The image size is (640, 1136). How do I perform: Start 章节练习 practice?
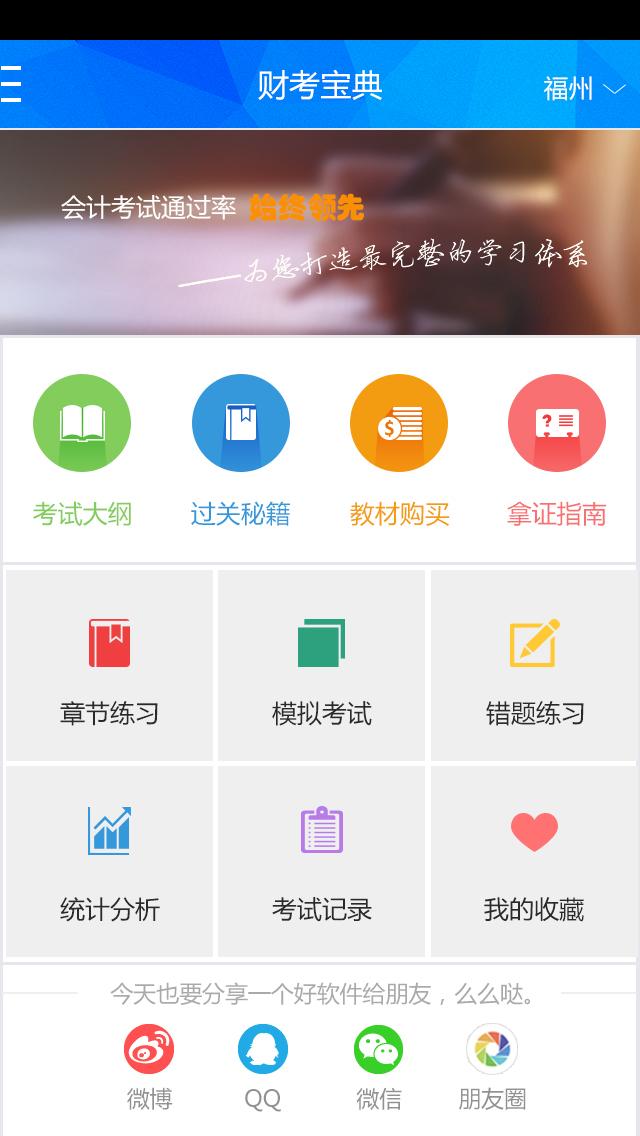[109, 666]
